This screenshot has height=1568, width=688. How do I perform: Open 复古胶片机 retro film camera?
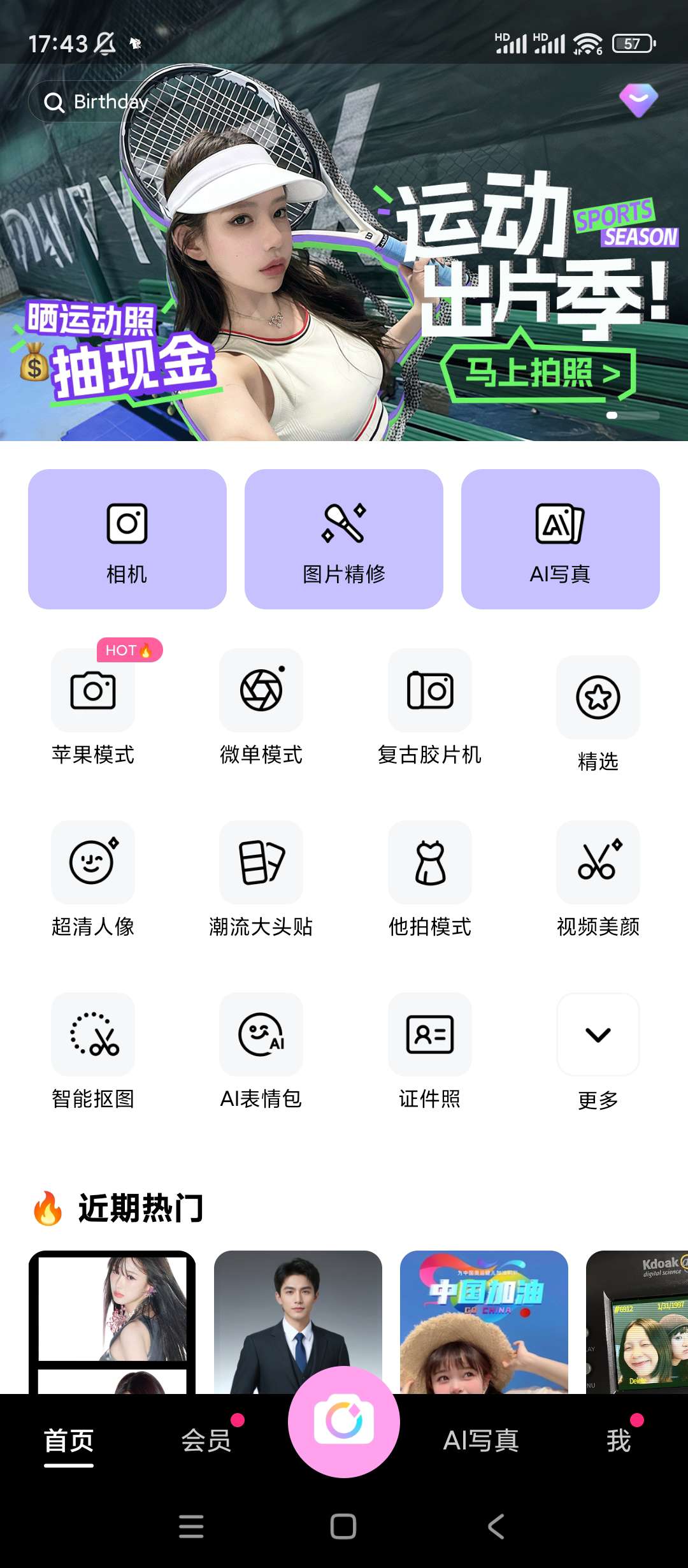pos(430,691)
